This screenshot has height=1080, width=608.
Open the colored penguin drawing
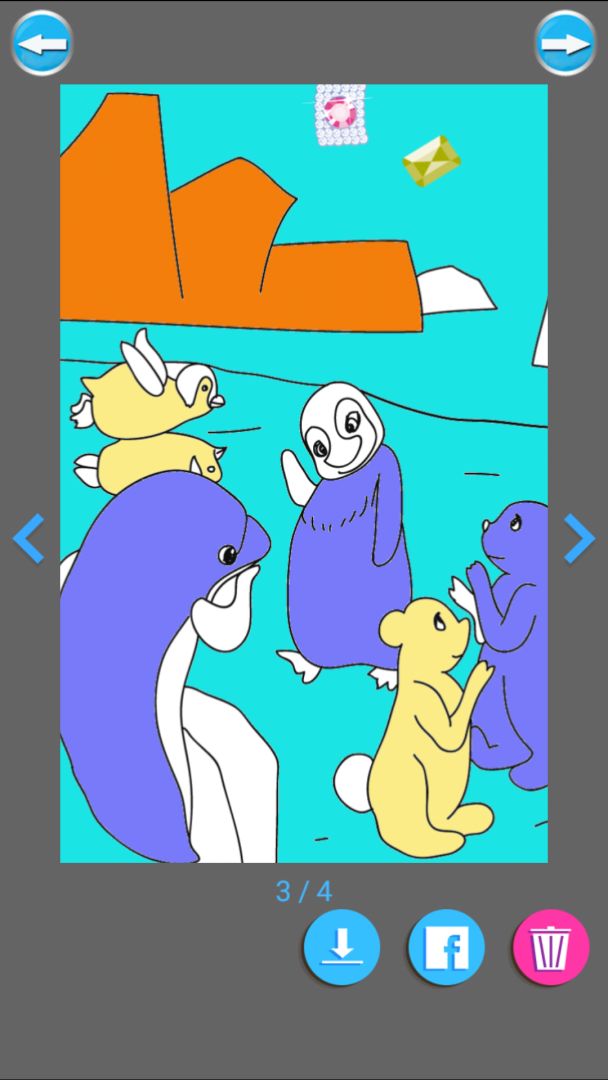304,473
